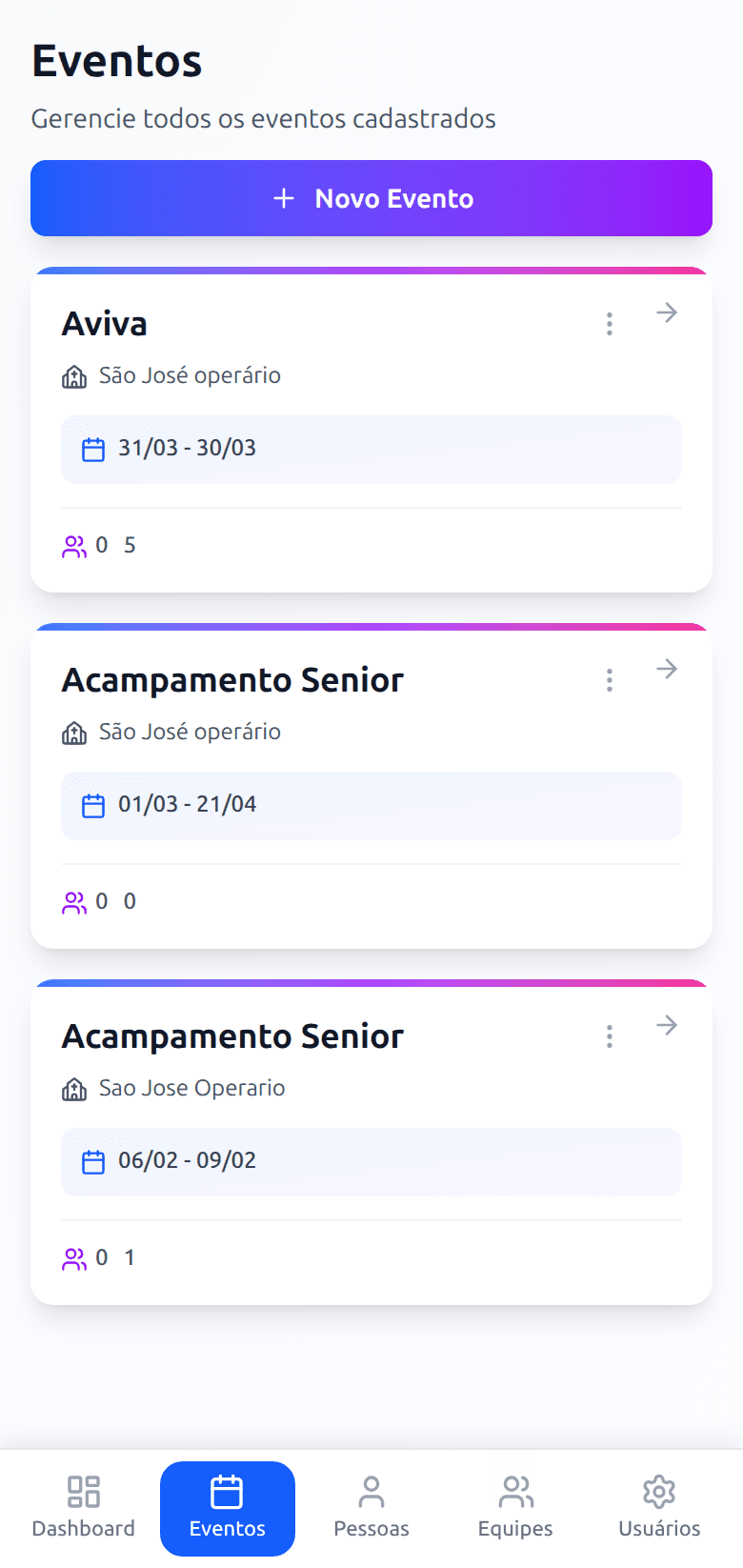Switch to the Equipes tab
Viewport: 743px width, 1568px height.
click(515, 1510)
